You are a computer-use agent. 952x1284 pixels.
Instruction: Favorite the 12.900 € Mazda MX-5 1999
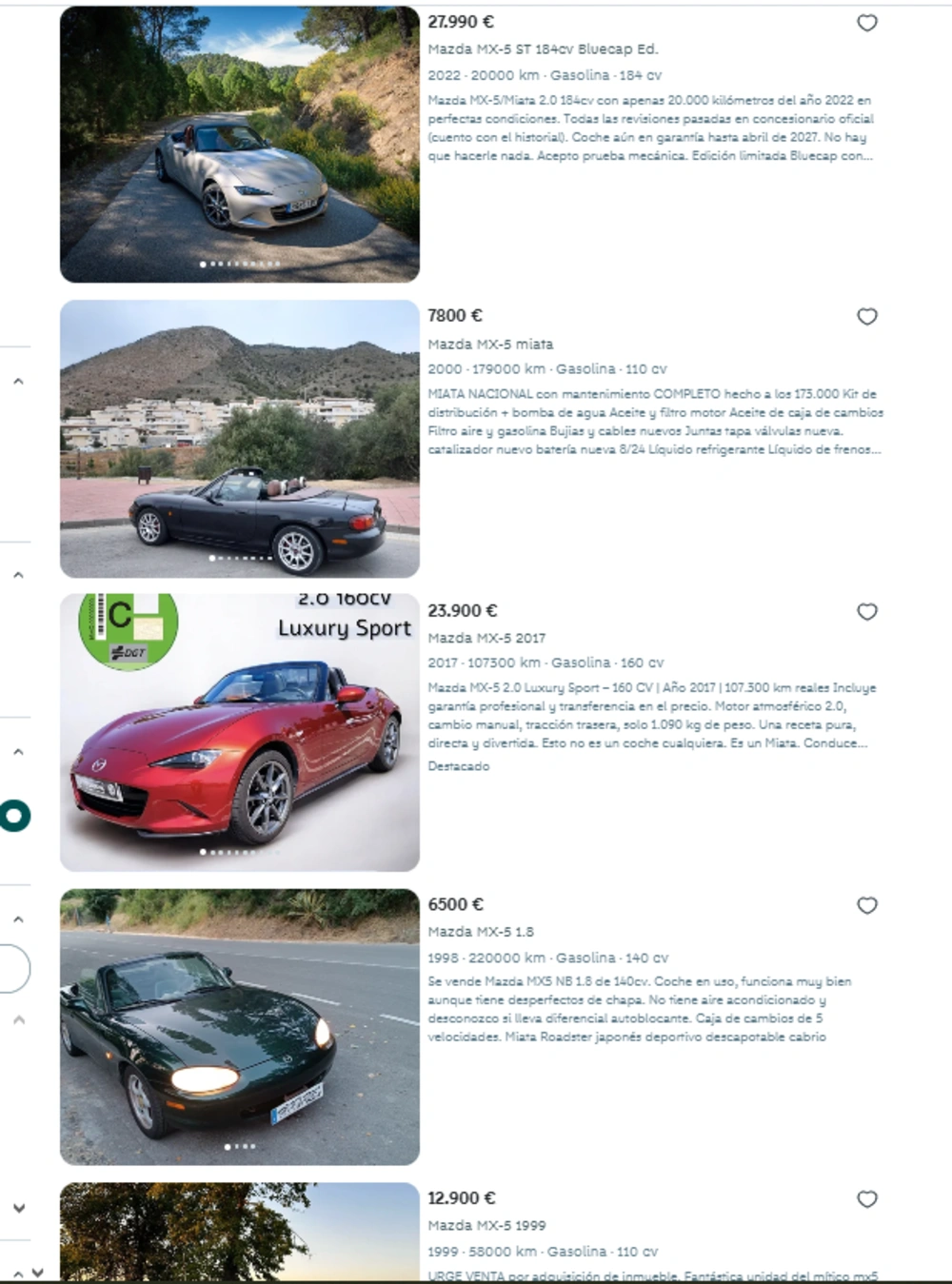tap(866, 1199)
